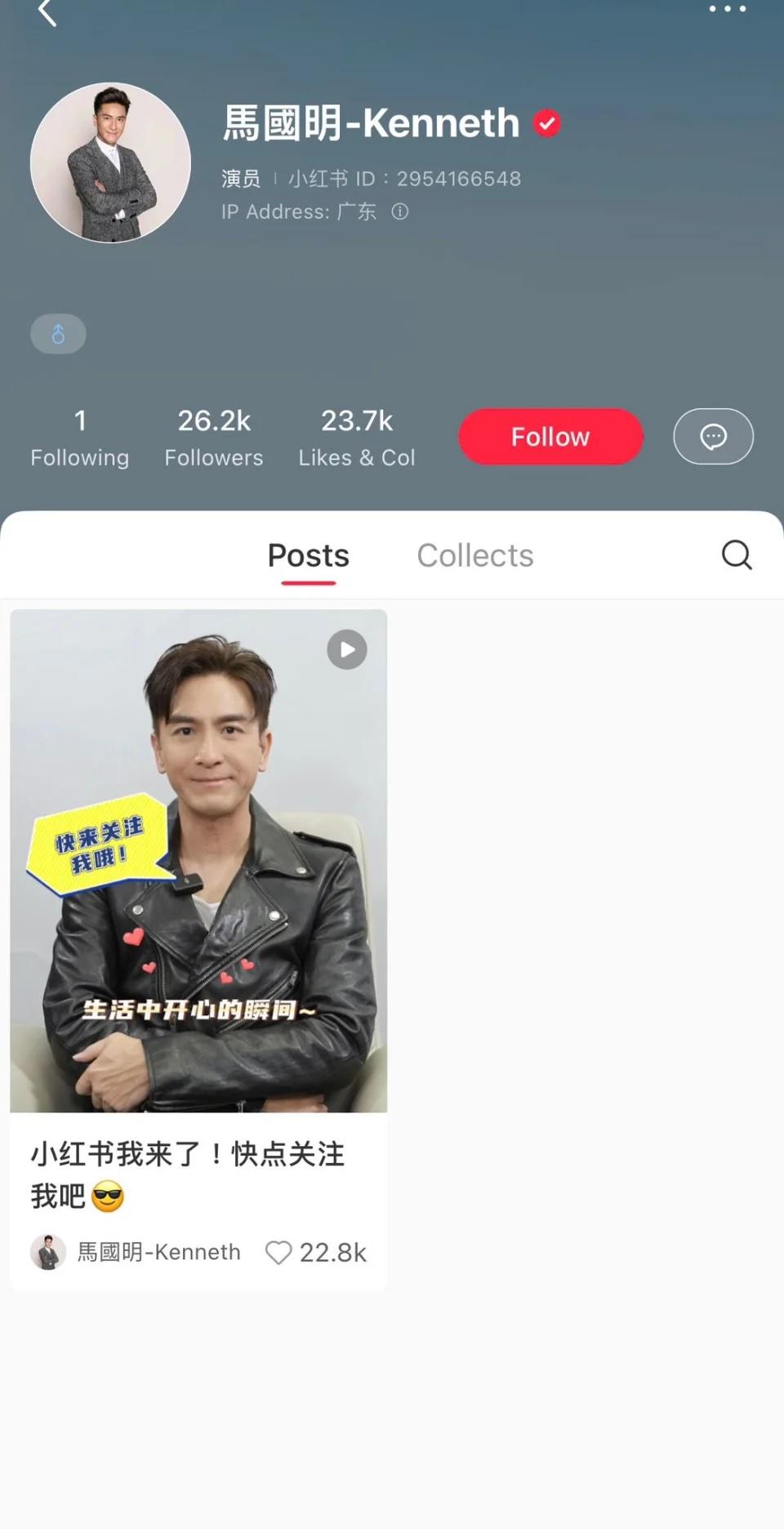Send a message via the chat bubble button
Screen dimensions: 784x1529
click(713, 437)
